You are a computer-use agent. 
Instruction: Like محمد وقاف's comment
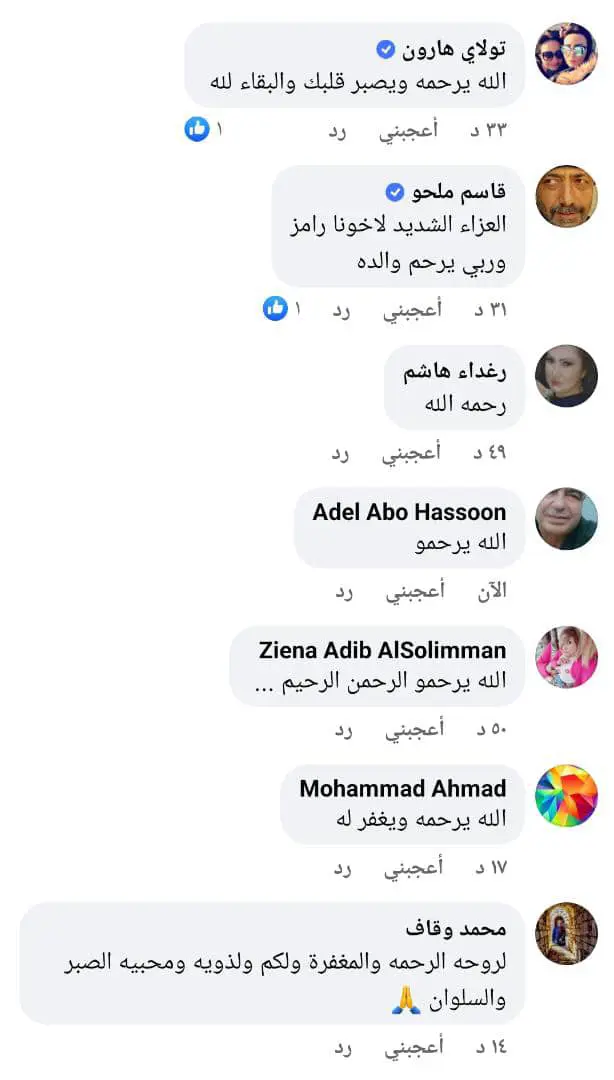tap(413, 1046)
